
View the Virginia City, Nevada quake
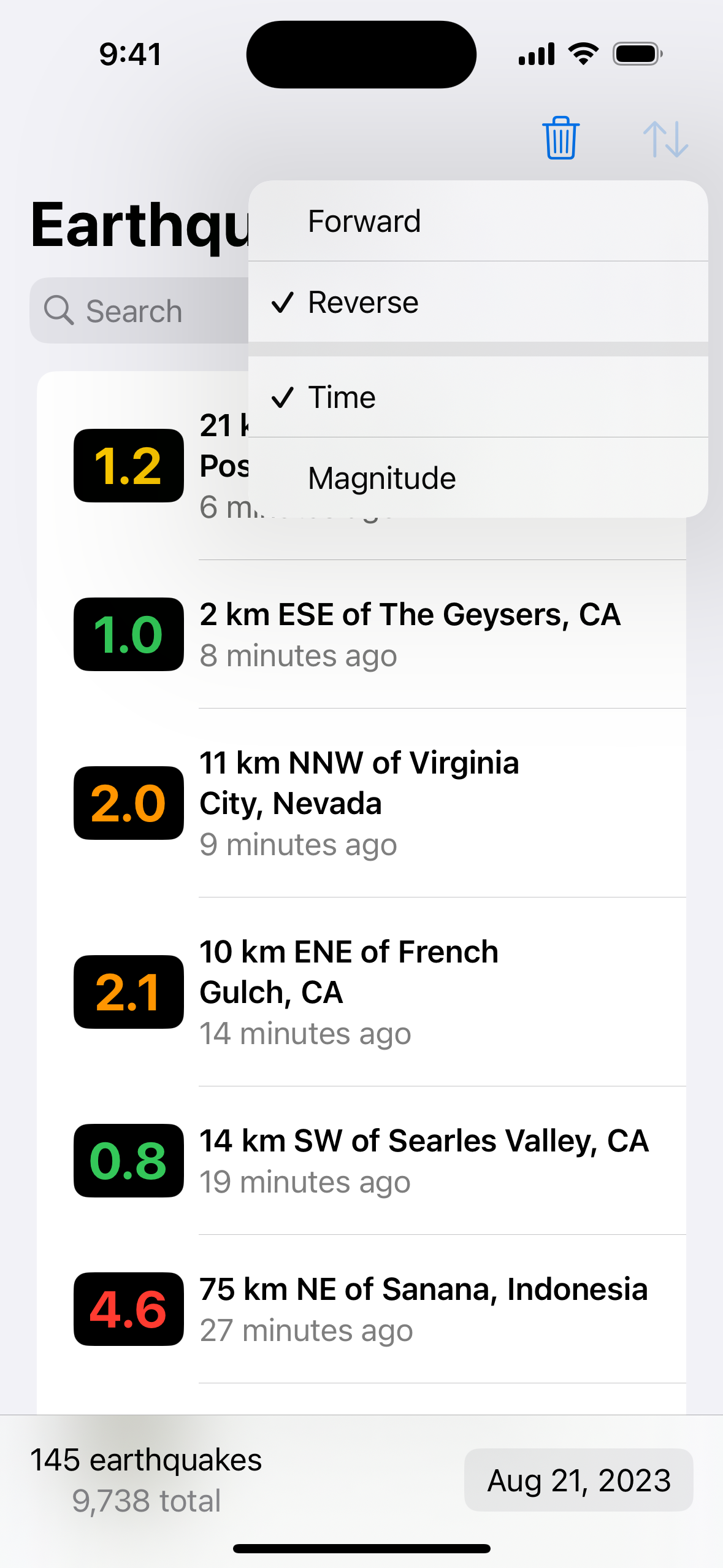(x=380, y=803)
